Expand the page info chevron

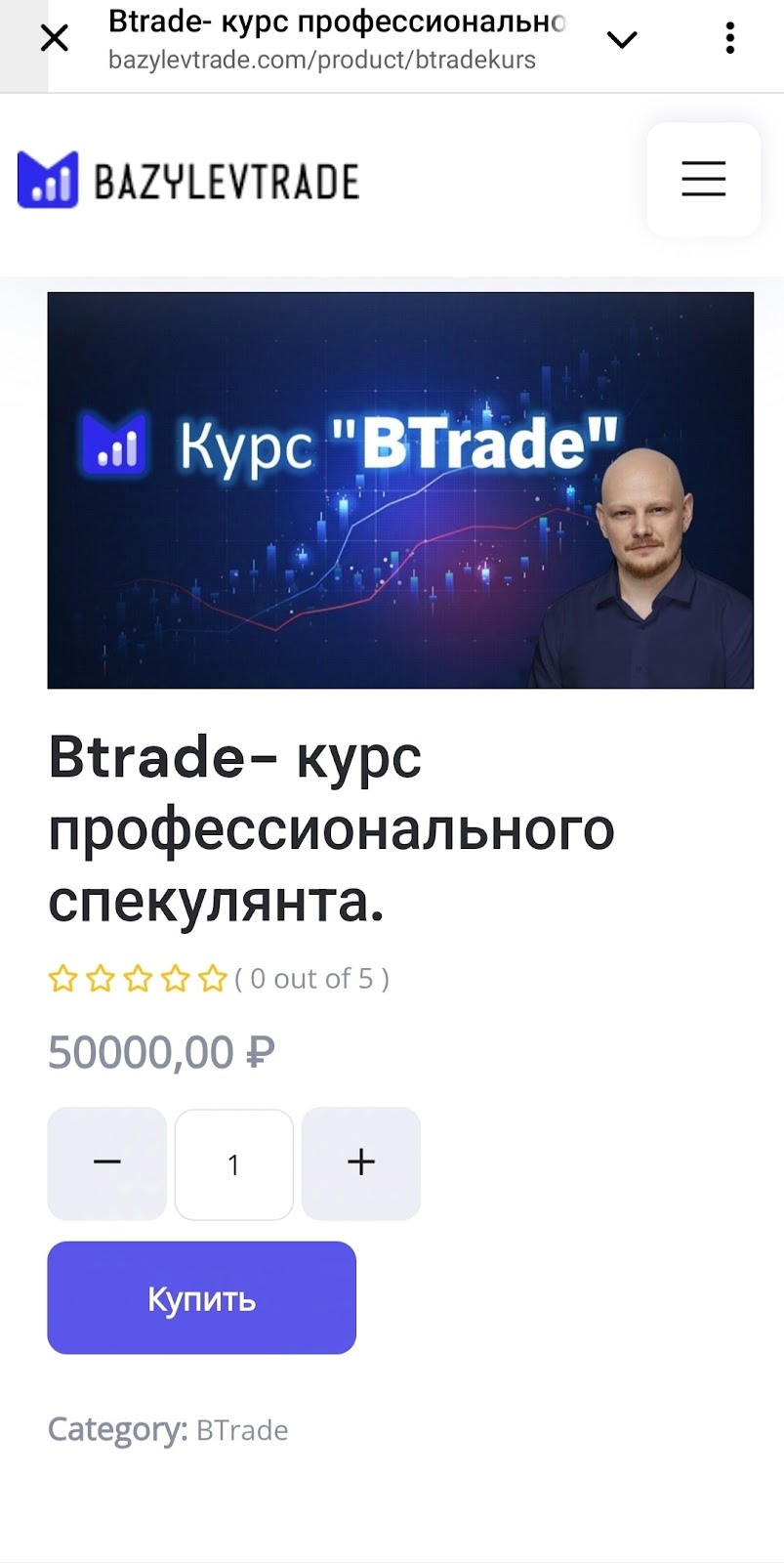pos(622,39)
